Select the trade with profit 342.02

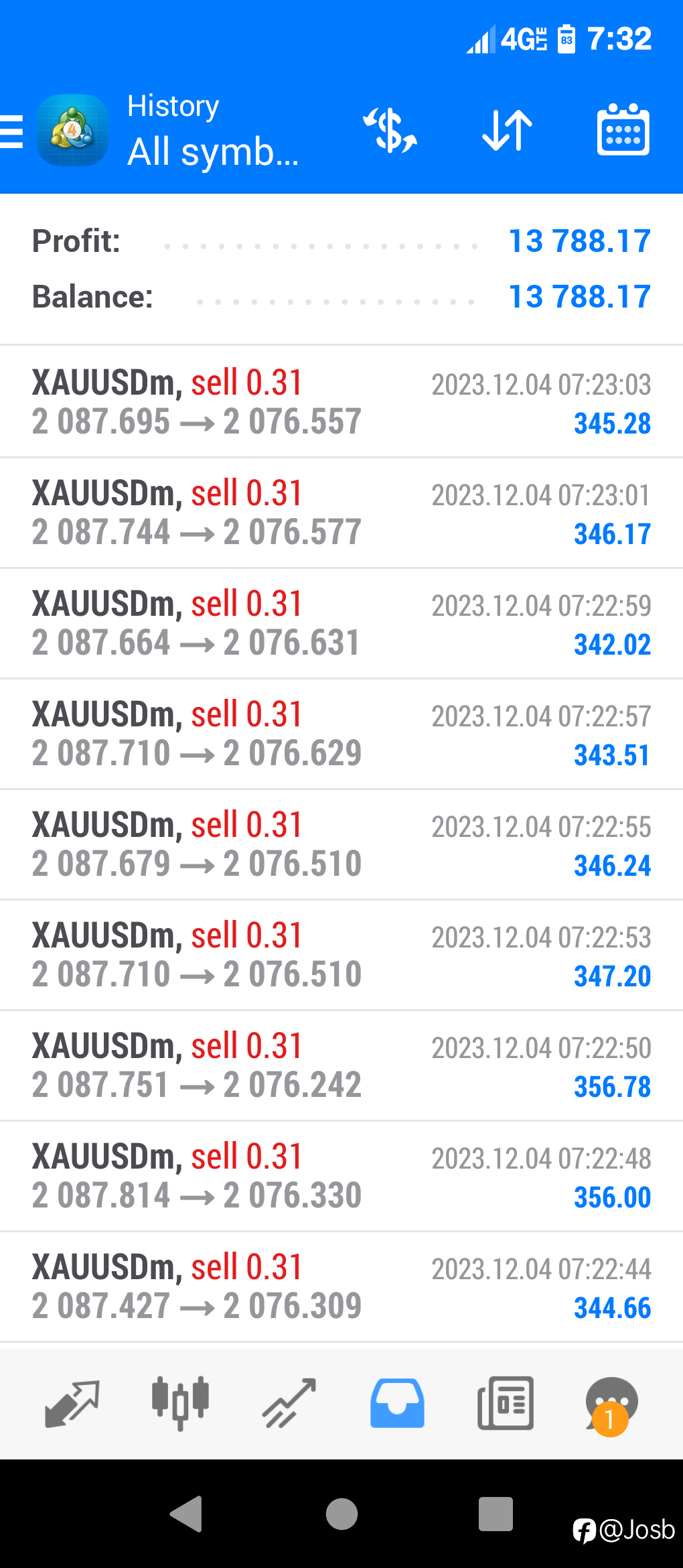click(x=341, y=623)
